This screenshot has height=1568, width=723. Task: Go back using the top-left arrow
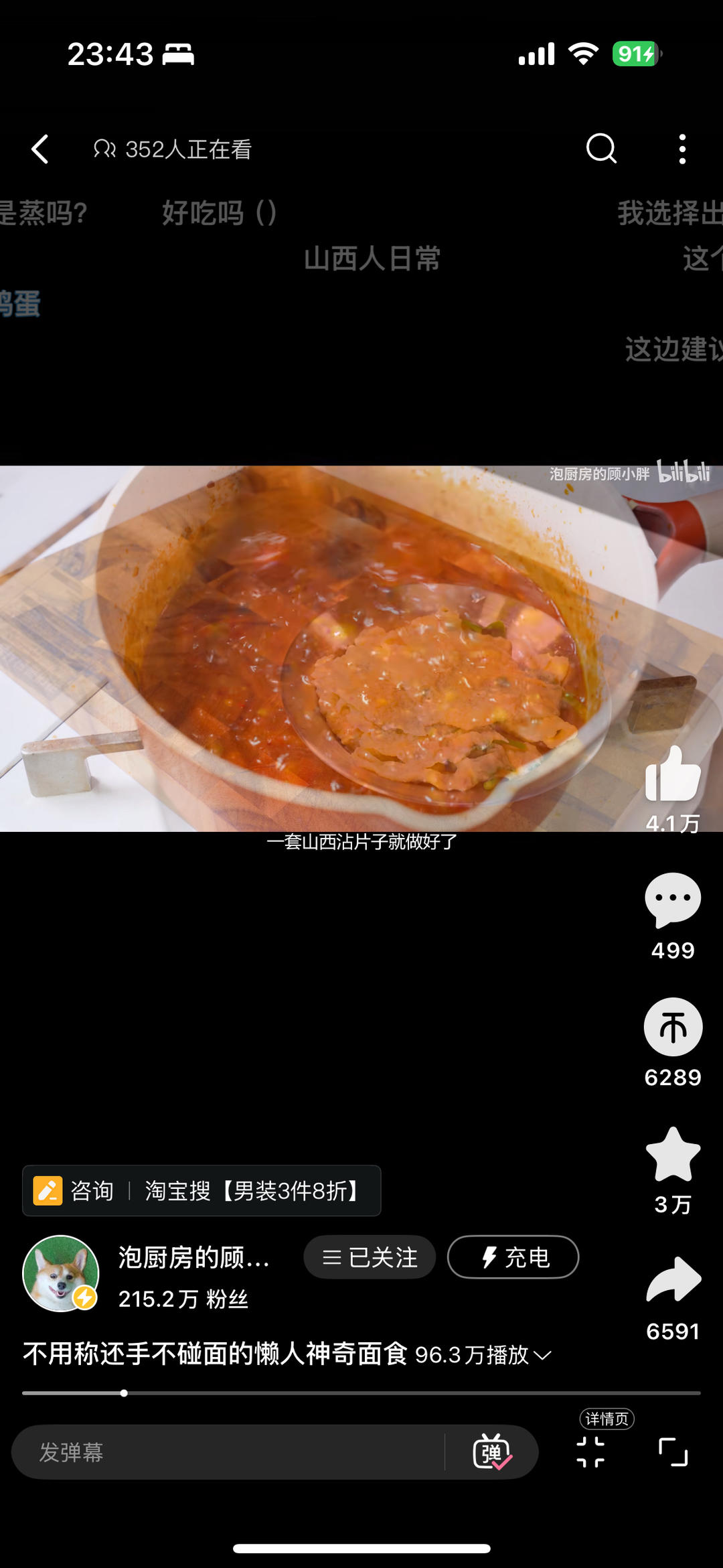point(40,149)
